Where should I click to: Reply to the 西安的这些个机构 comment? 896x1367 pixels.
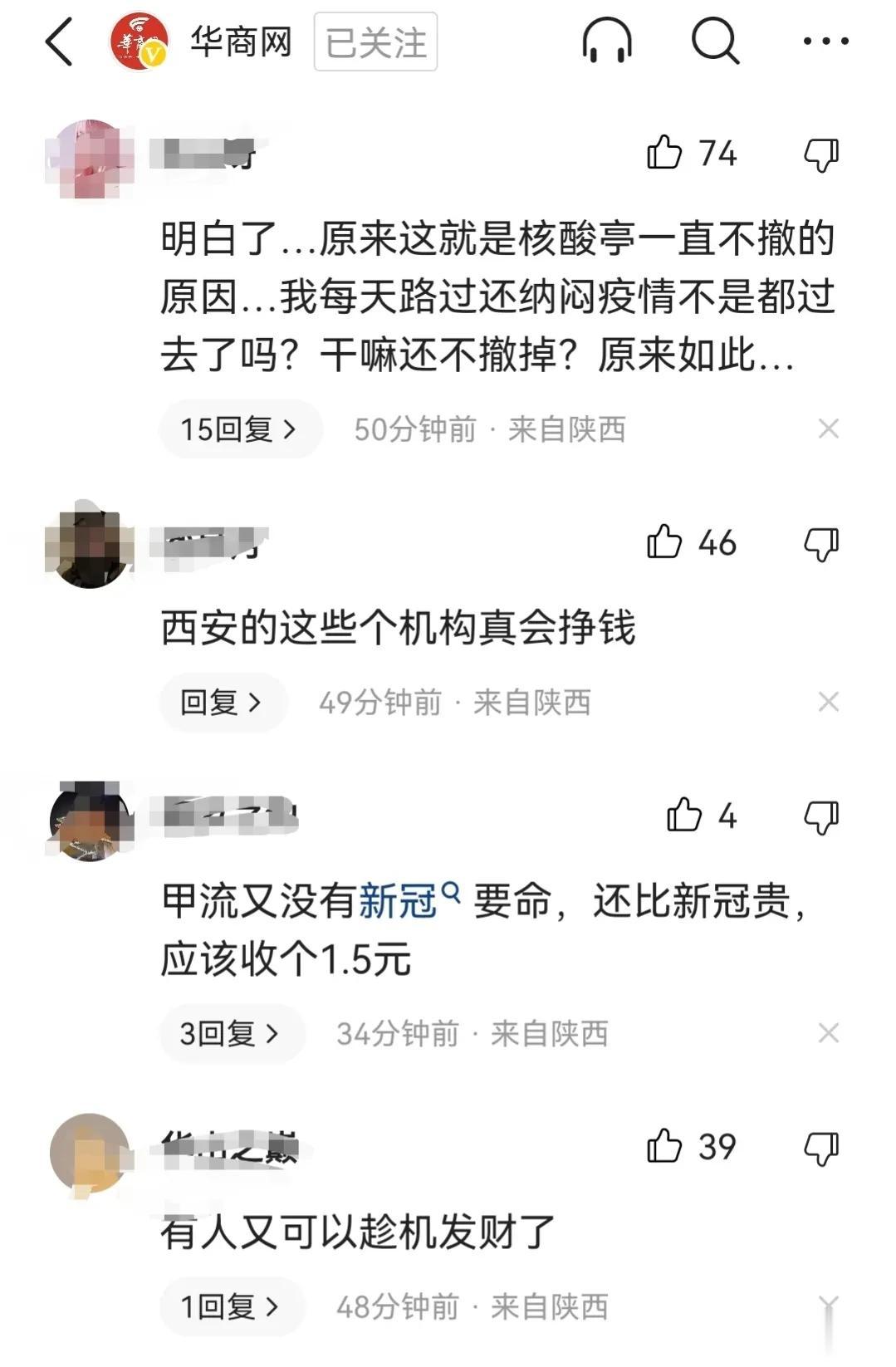coord(222,703)
